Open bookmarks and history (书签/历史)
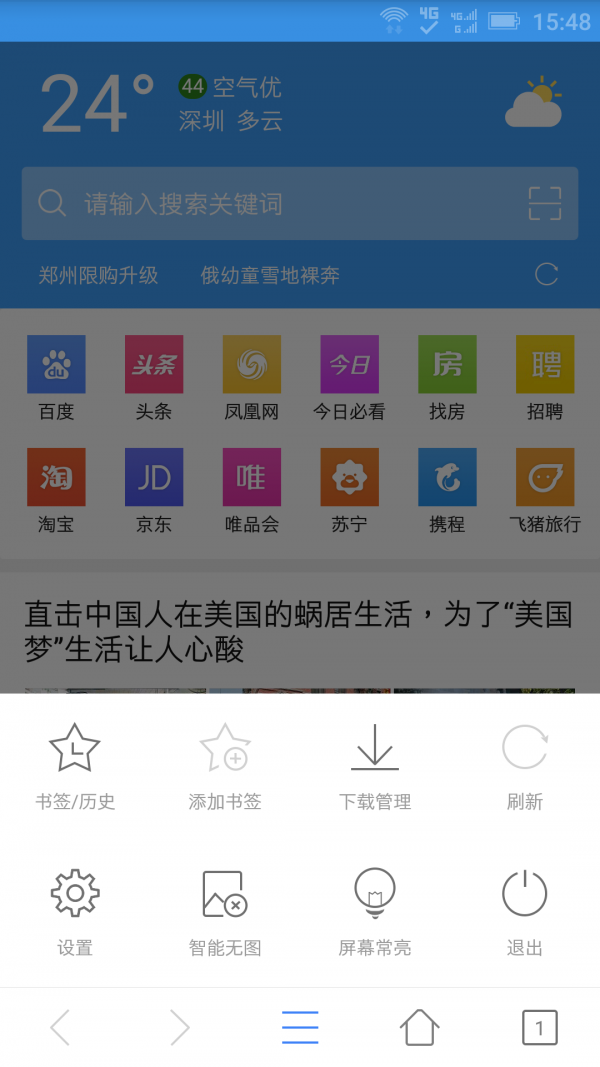This screenshot has width=600, height=1067. point(75,765)
